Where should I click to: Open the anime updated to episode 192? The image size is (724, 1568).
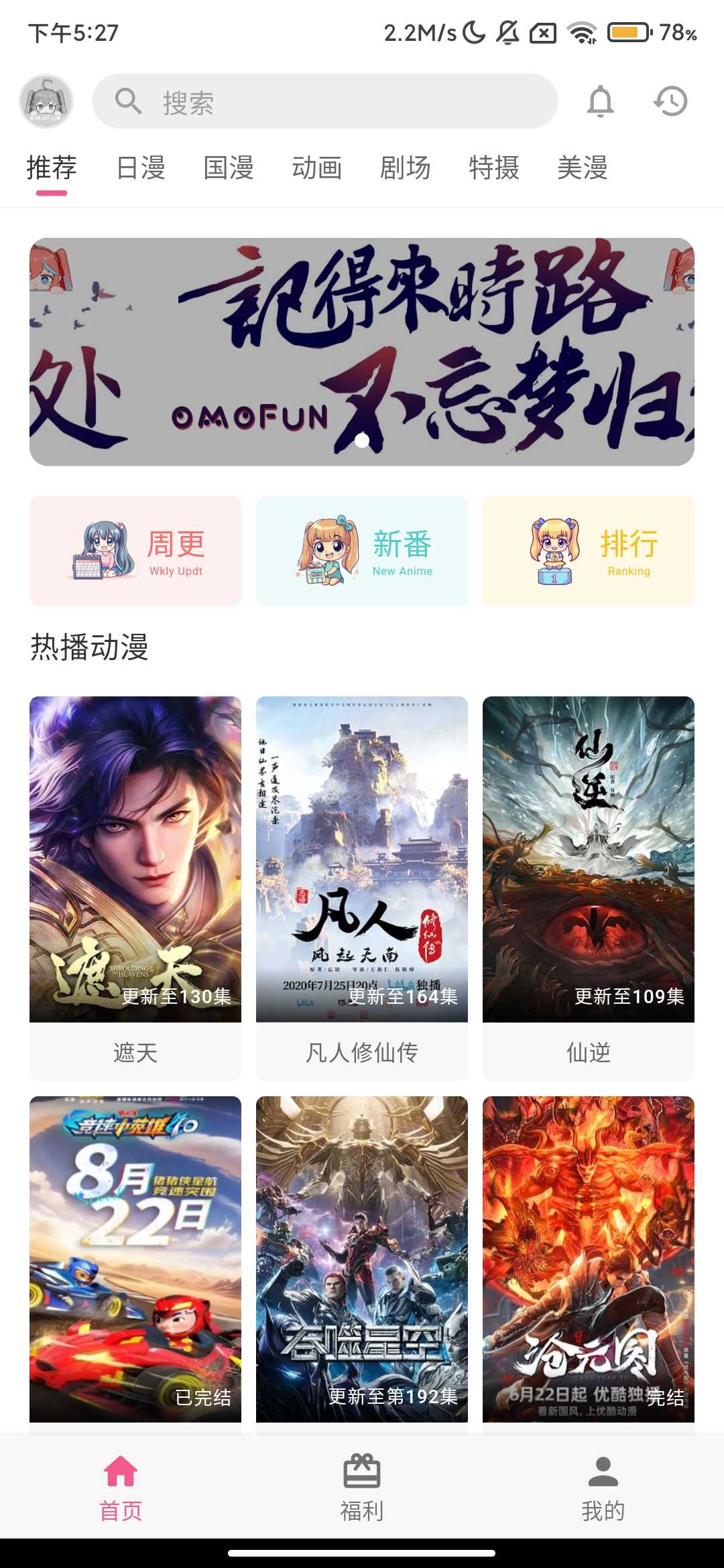pyautogui.click(x=362, y=1260)
